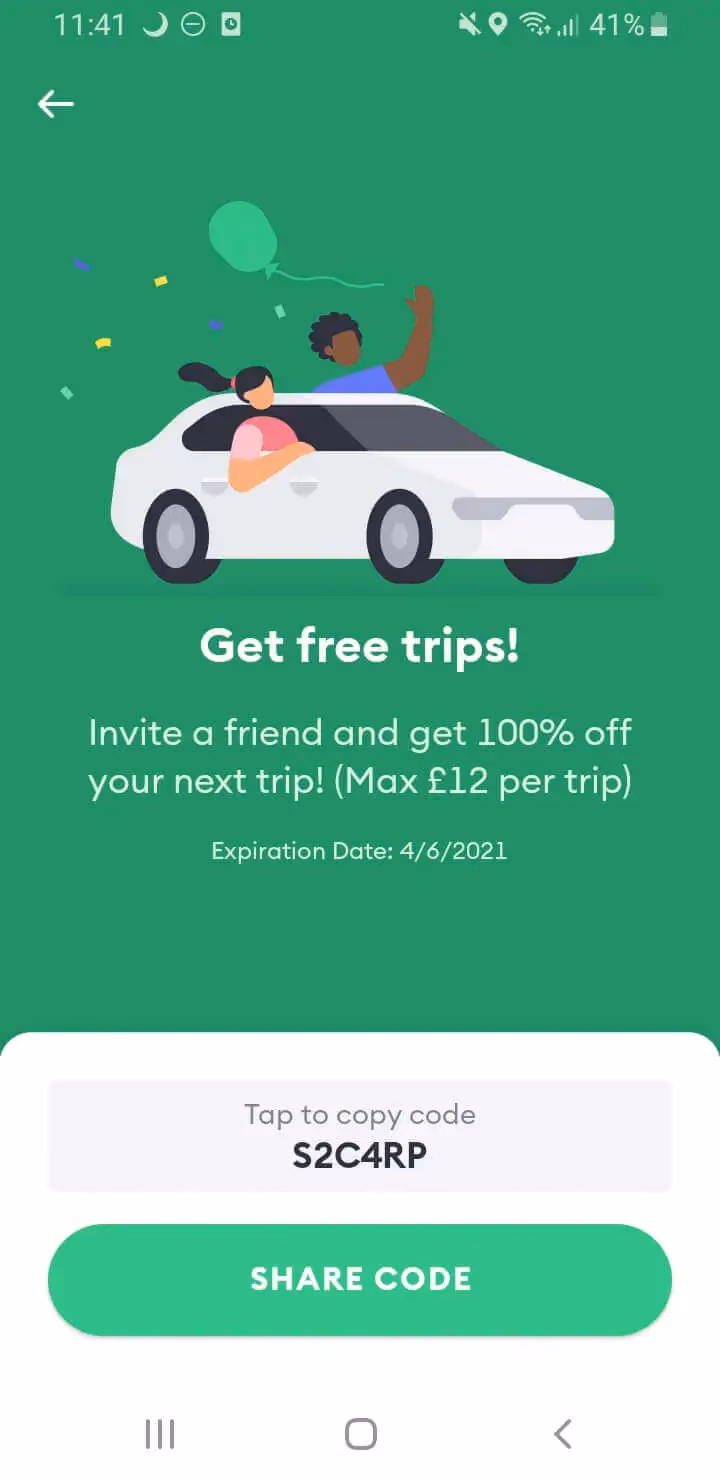Image resolution: width=720 pixels, height=1480 pixels.
Task: Tap the navigation back button at bottom right
Action: point(561,1434)
